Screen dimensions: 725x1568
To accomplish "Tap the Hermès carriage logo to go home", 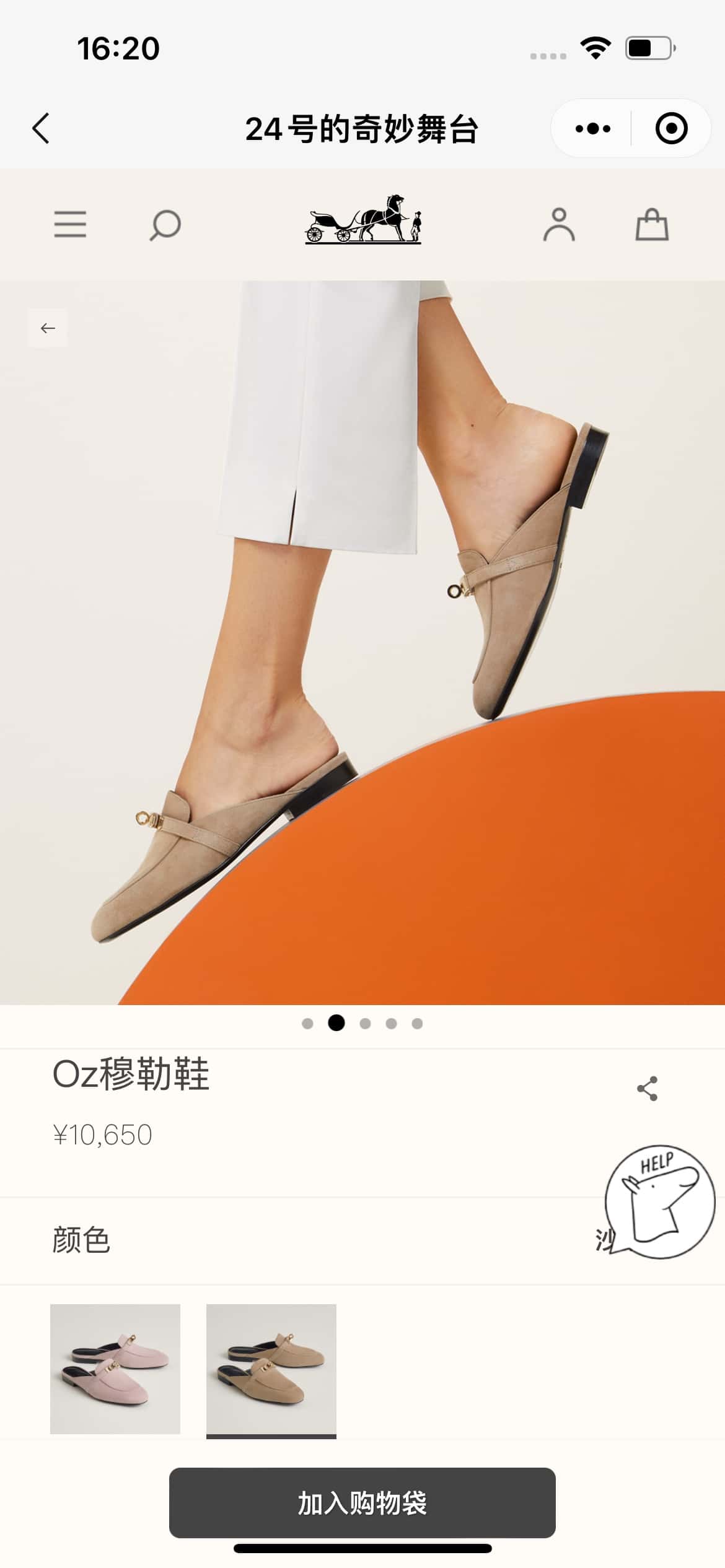I will 363,219.
